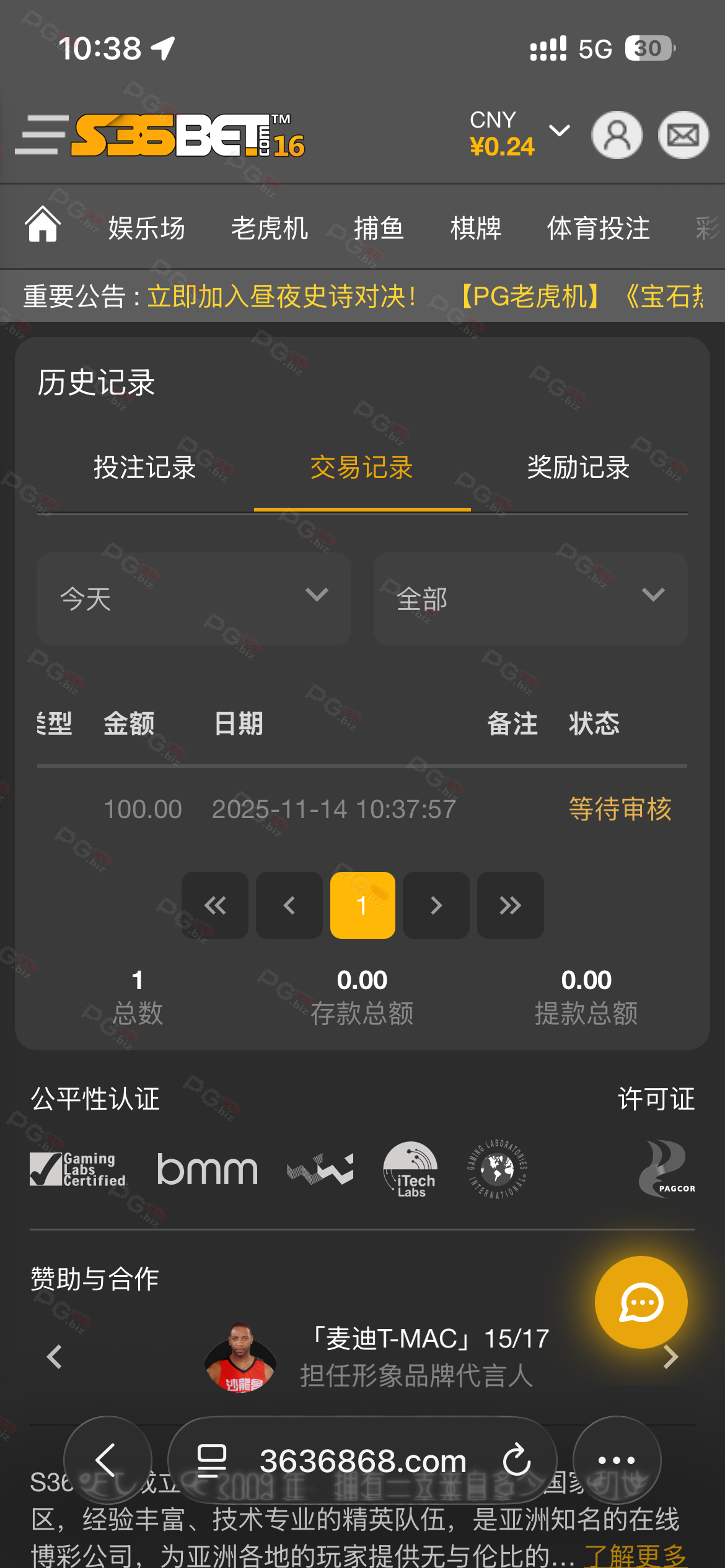Open the 全部 type filter dropdown
The height and width of the screenshot is (1568, 725).
[x=530, y=598]
